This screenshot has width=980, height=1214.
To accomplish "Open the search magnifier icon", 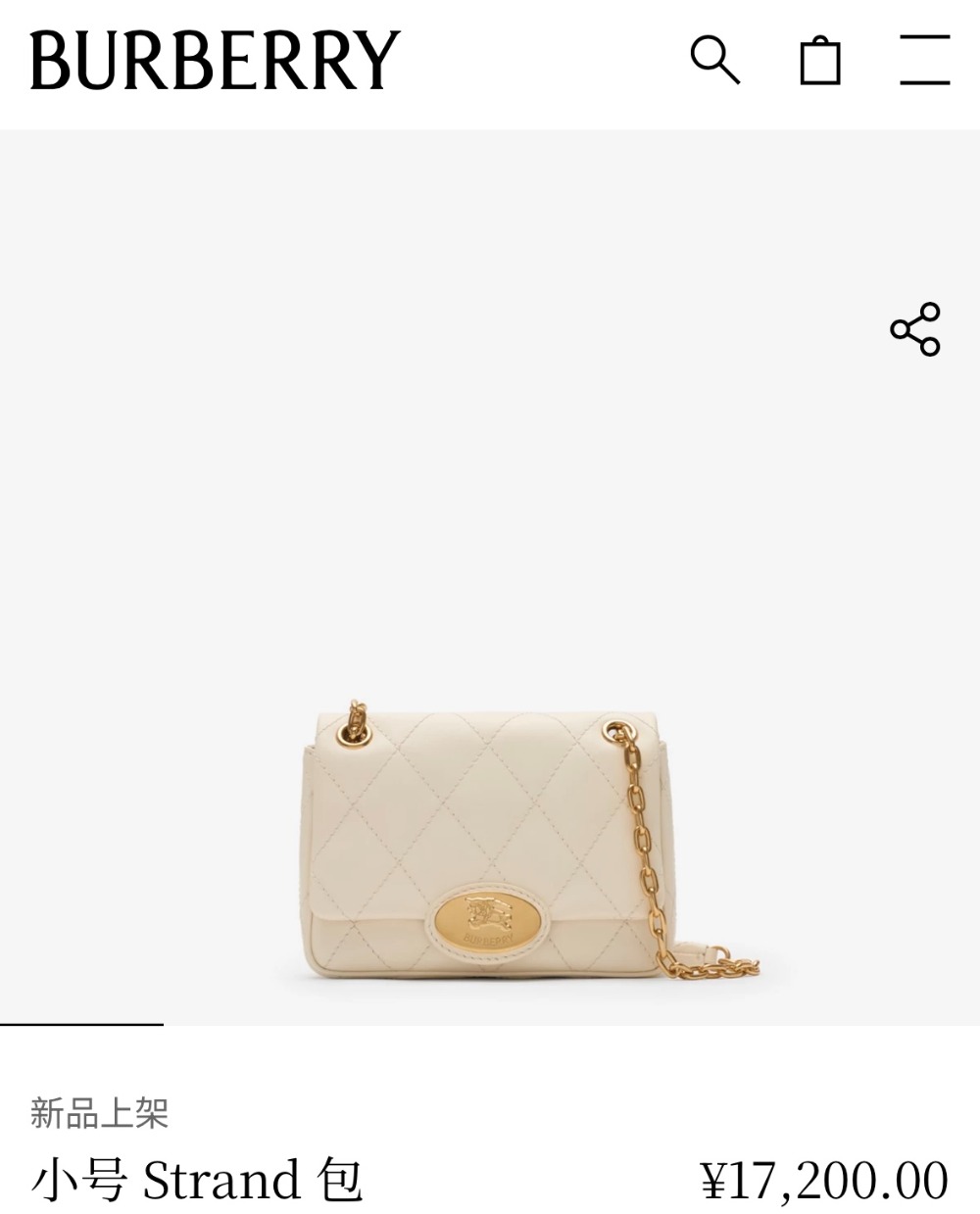I will pos(714,60).
